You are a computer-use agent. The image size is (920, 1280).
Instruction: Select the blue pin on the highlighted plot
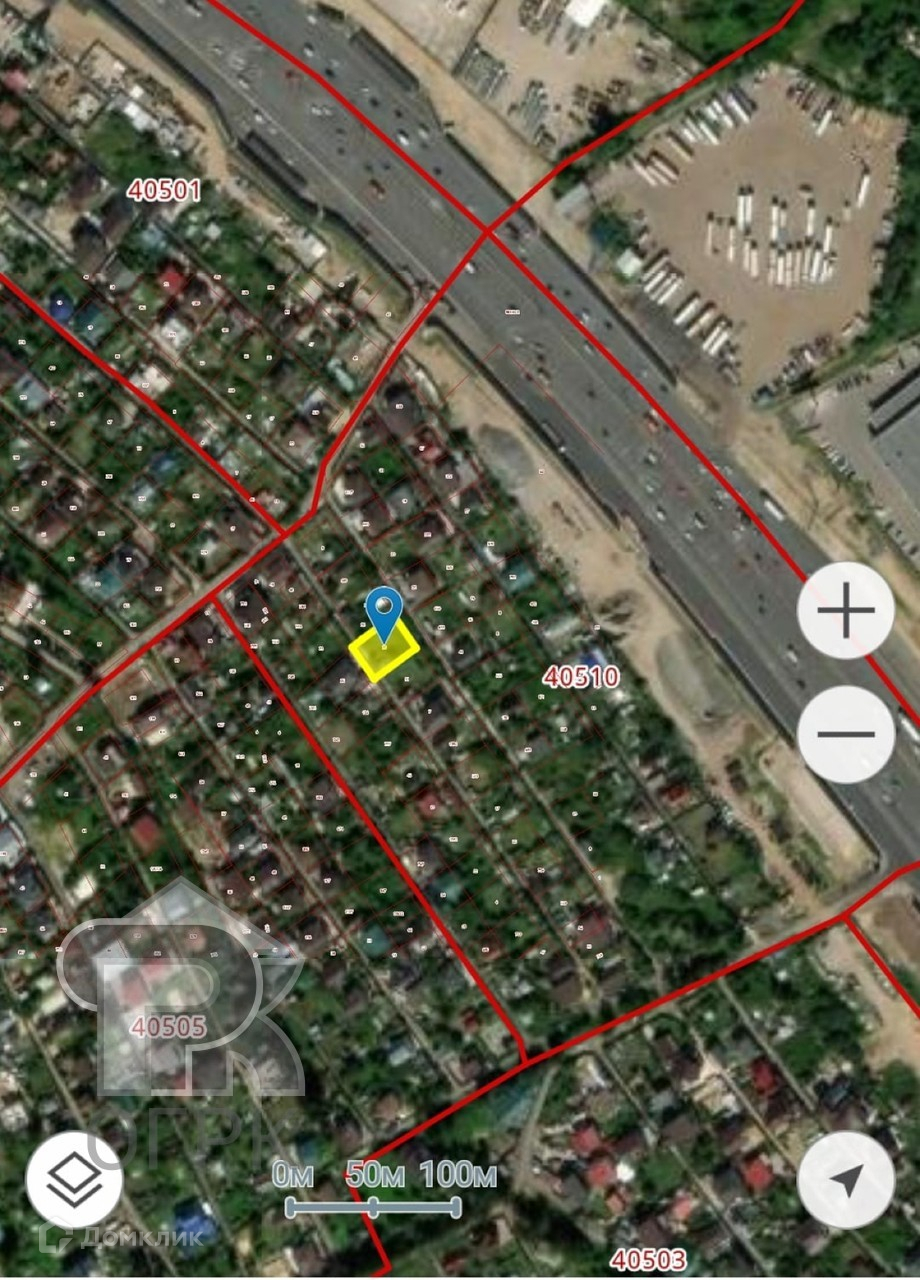(384, 610)
